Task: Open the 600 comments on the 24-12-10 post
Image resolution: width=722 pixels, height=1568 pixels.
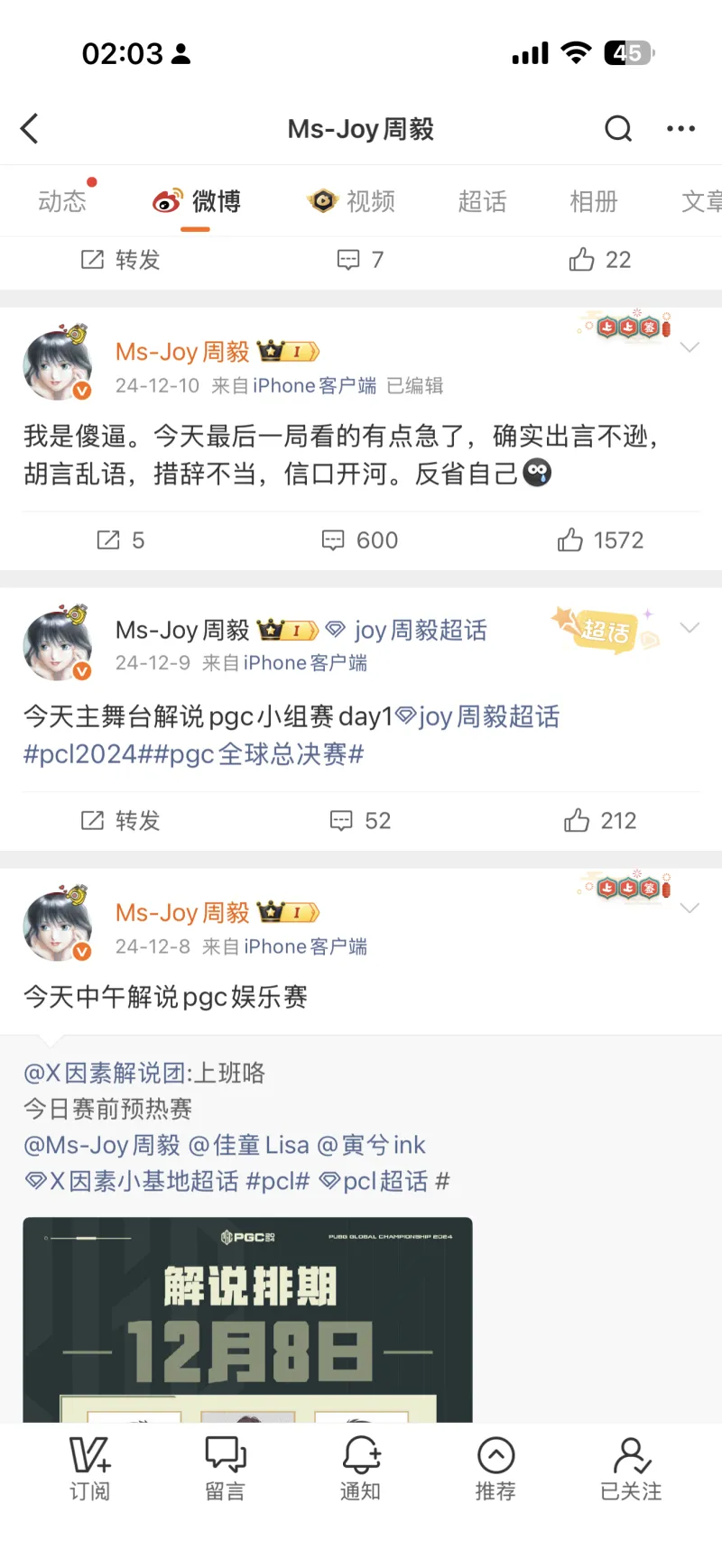Action: [x=359, y=540]
